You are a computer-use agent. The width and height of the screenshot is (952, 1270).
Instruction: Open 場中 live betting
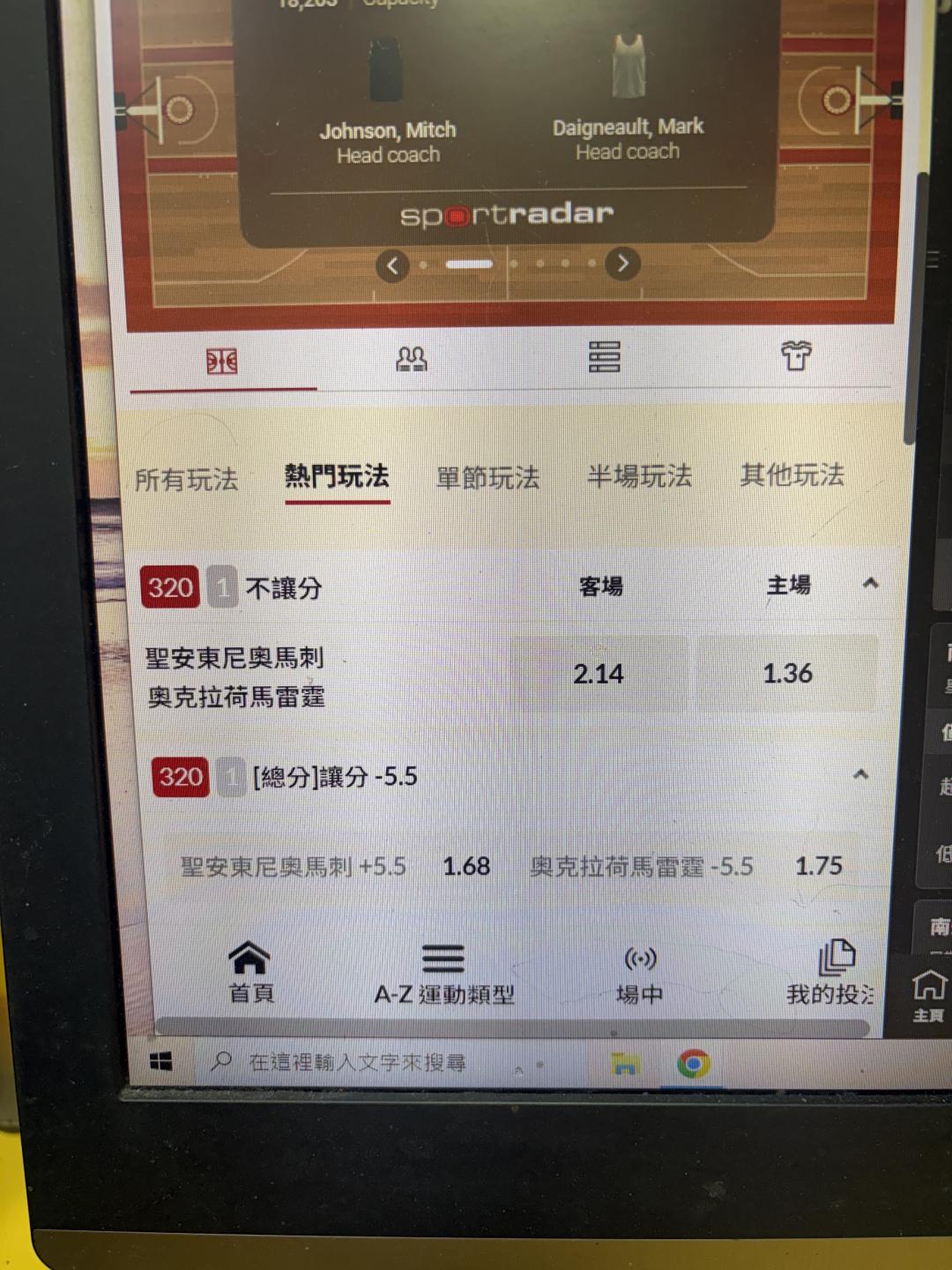[x=640, y=975]
